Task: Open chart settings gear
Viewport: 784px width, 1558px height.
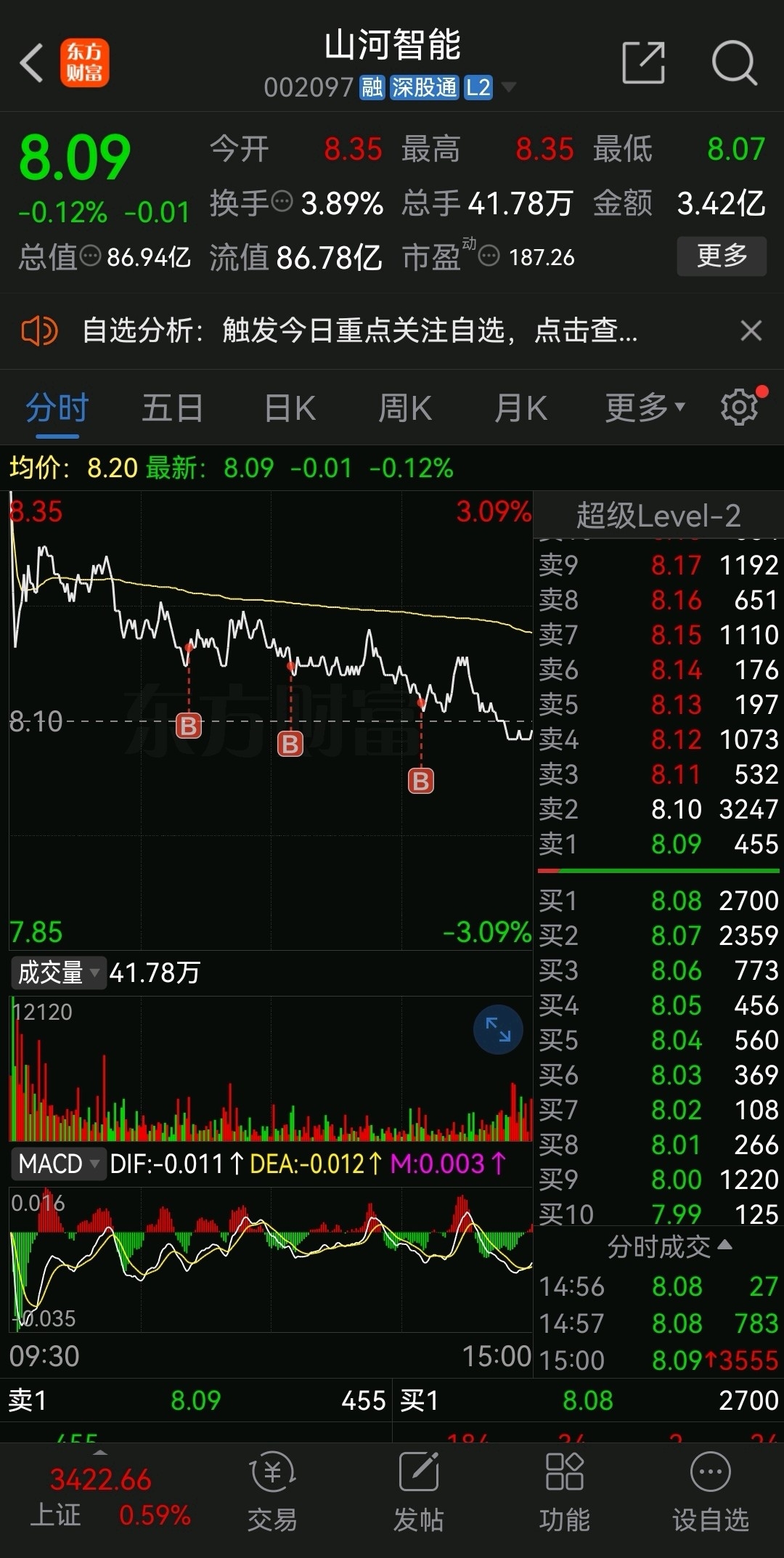Action: [740, 407]
